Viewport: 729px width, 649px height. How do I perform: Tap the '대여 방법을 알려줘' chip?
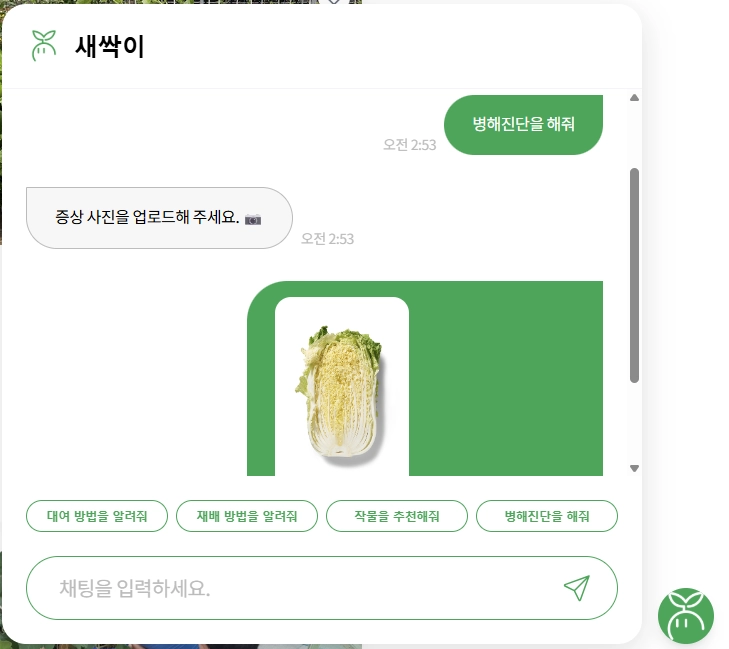97,517
